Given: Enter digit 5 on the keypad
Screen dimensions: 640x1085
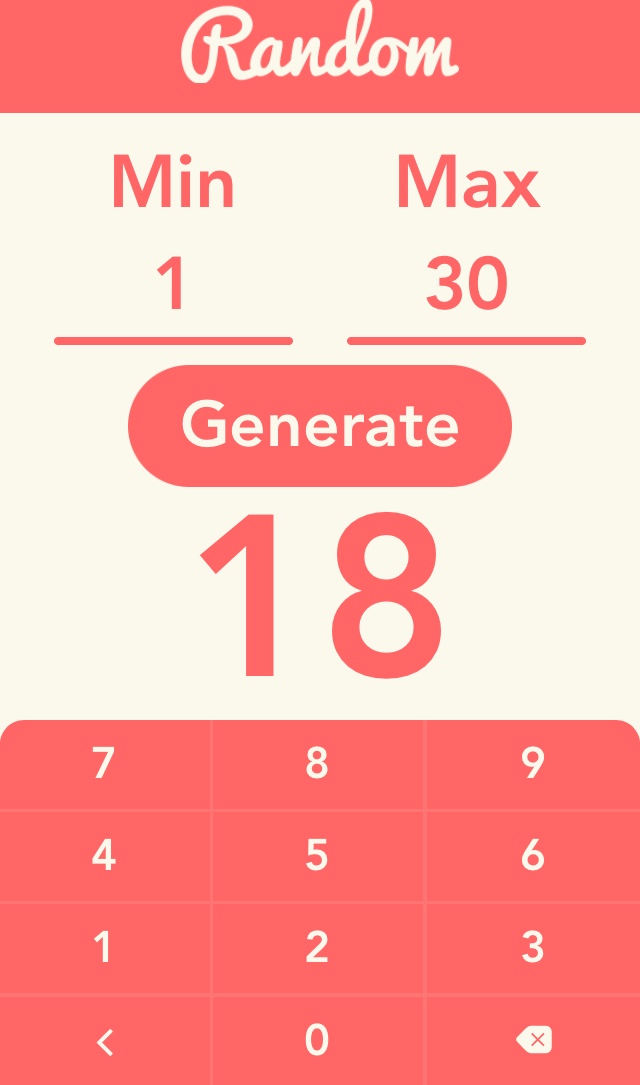Looking at the screenshot, I should (317, 856).
